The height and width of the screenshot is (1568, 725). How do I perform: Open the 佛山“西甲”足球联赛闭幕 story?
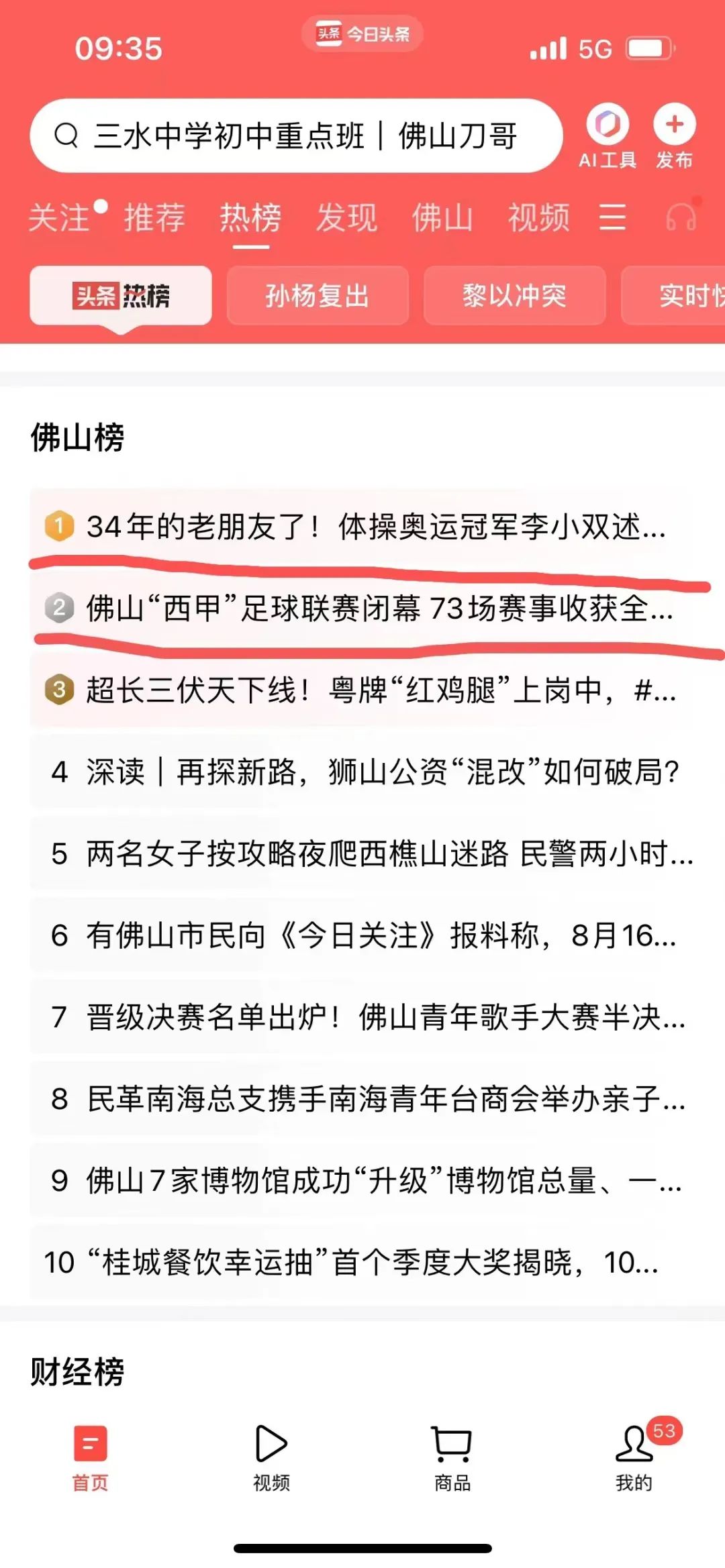click(x=362, y=609)
